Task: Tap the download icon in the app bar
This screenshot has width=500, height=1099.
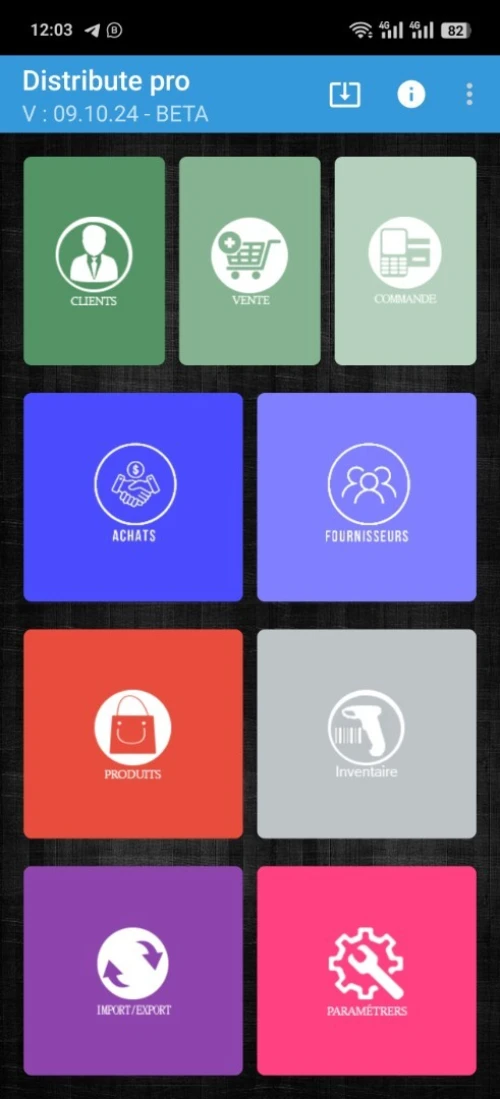Action: pyautogui.click(x=345, y=95)
